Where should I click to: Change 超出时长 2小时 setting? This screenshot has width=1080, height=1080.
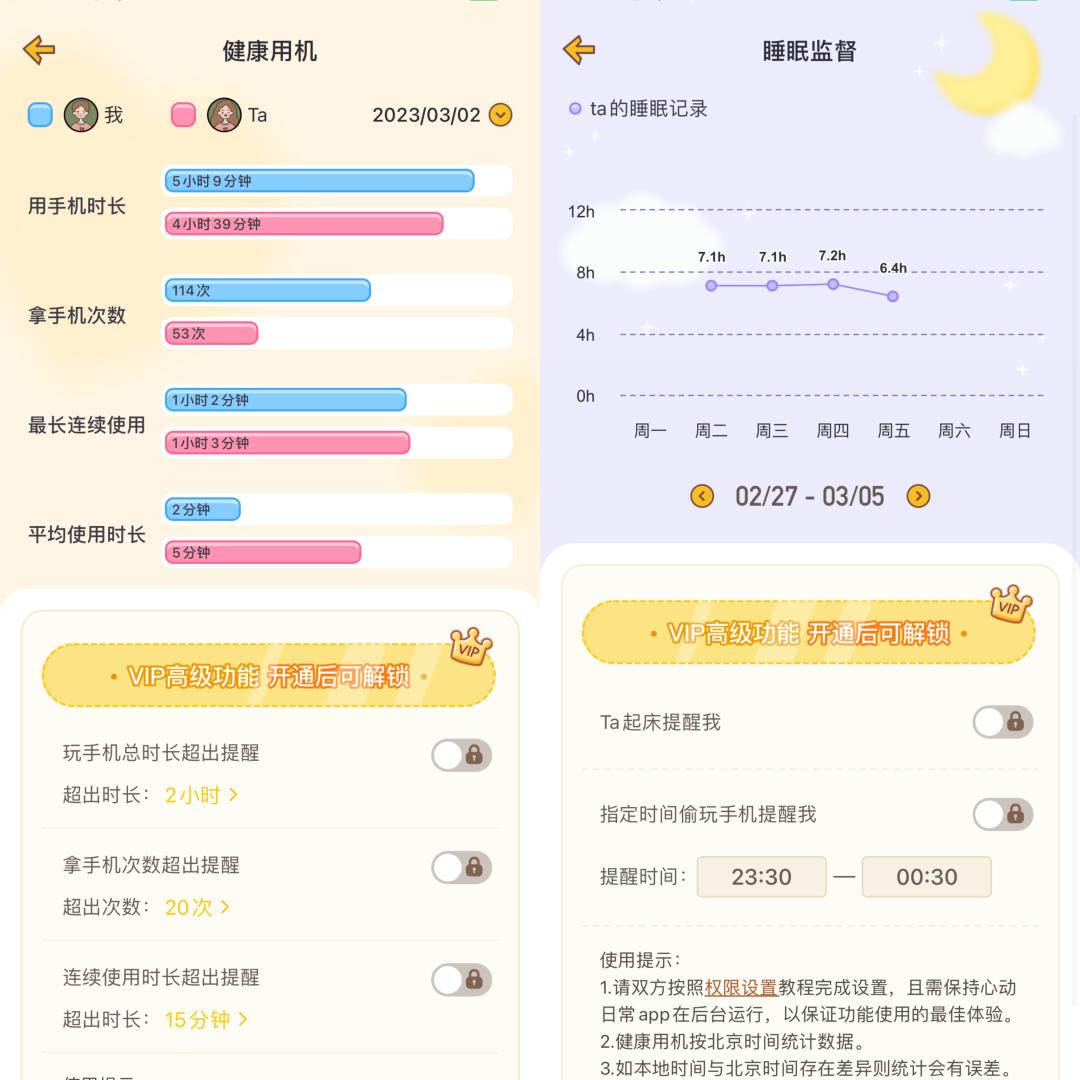[201, 796]
